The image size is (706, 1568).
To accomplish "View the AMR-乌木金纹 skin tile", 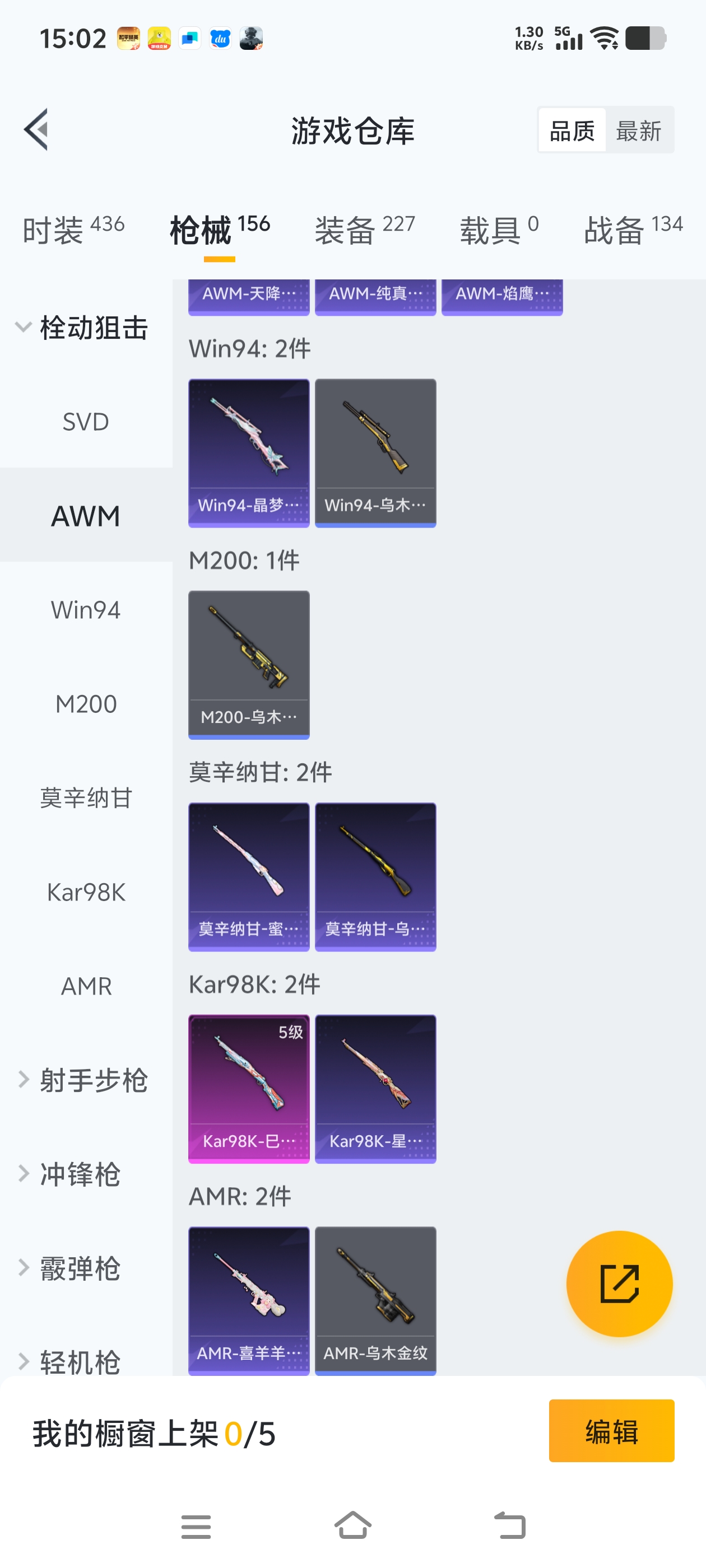I will pyautogui.click(x=375, y=1300).
